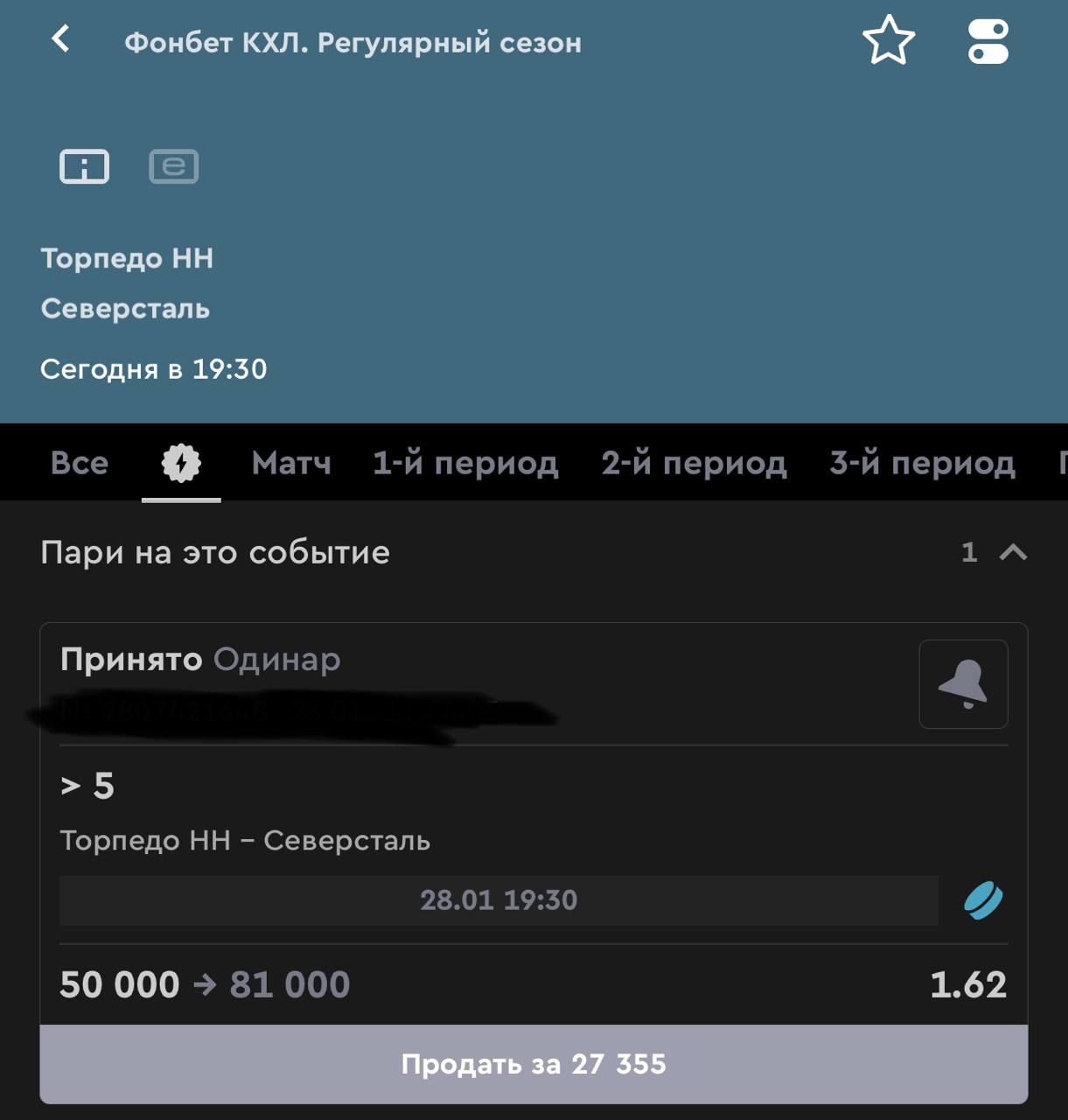Viewport: 1068px width, 1120px height.
Task: Open the 3-й период tab
Action: click(x=922, y=463)
